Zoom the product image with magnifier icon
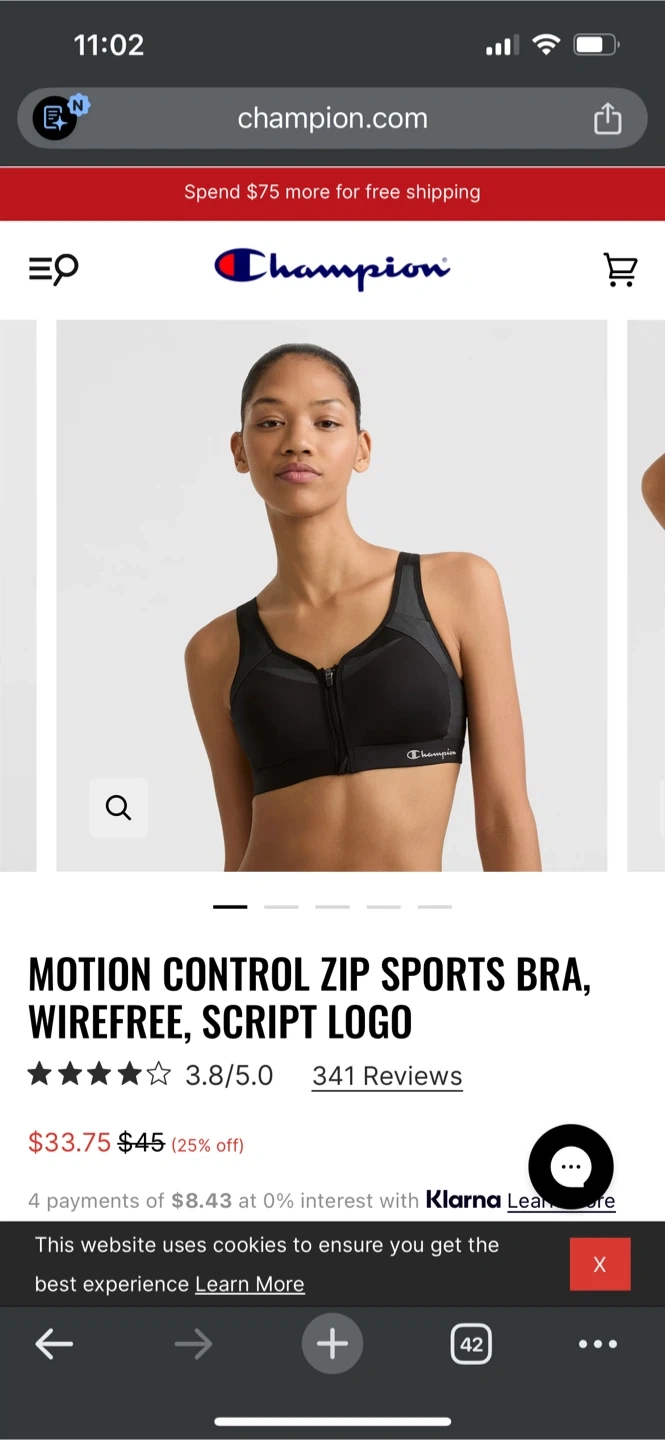The height and width of the screenshot is (1440, 665). coord(118,807)
